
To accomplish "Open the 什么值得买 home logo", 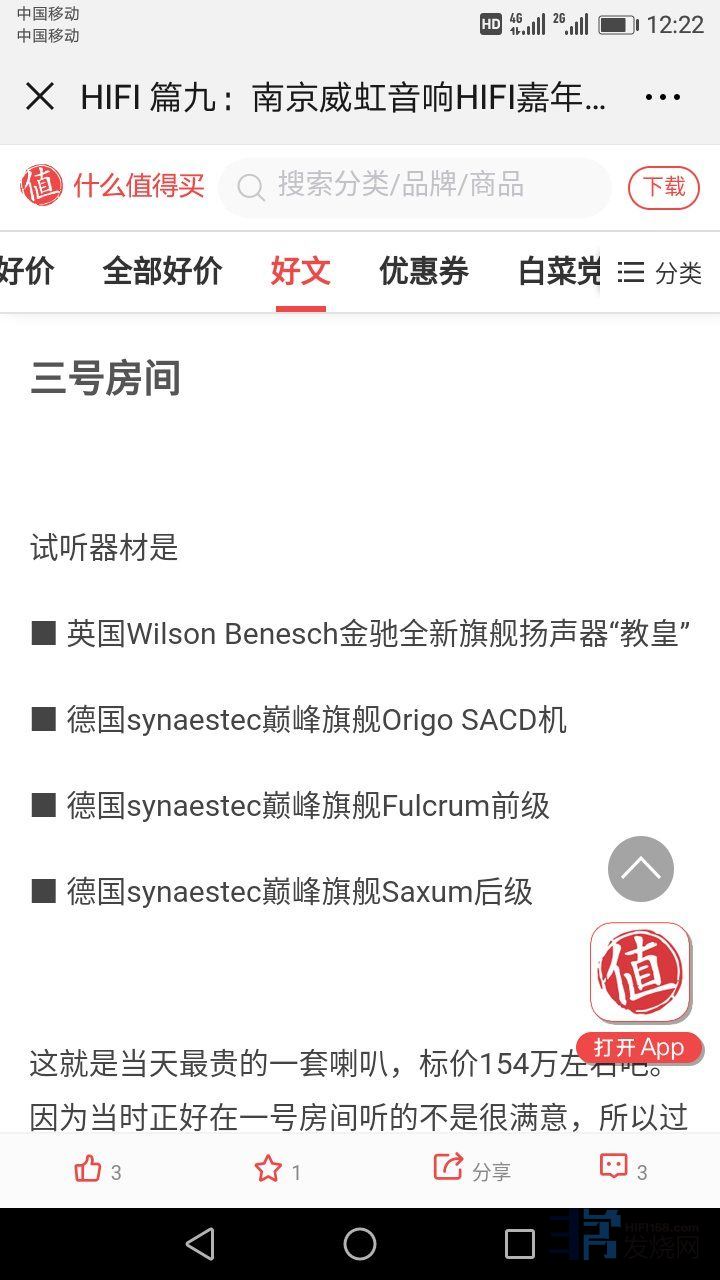I will tap(112, 186).
